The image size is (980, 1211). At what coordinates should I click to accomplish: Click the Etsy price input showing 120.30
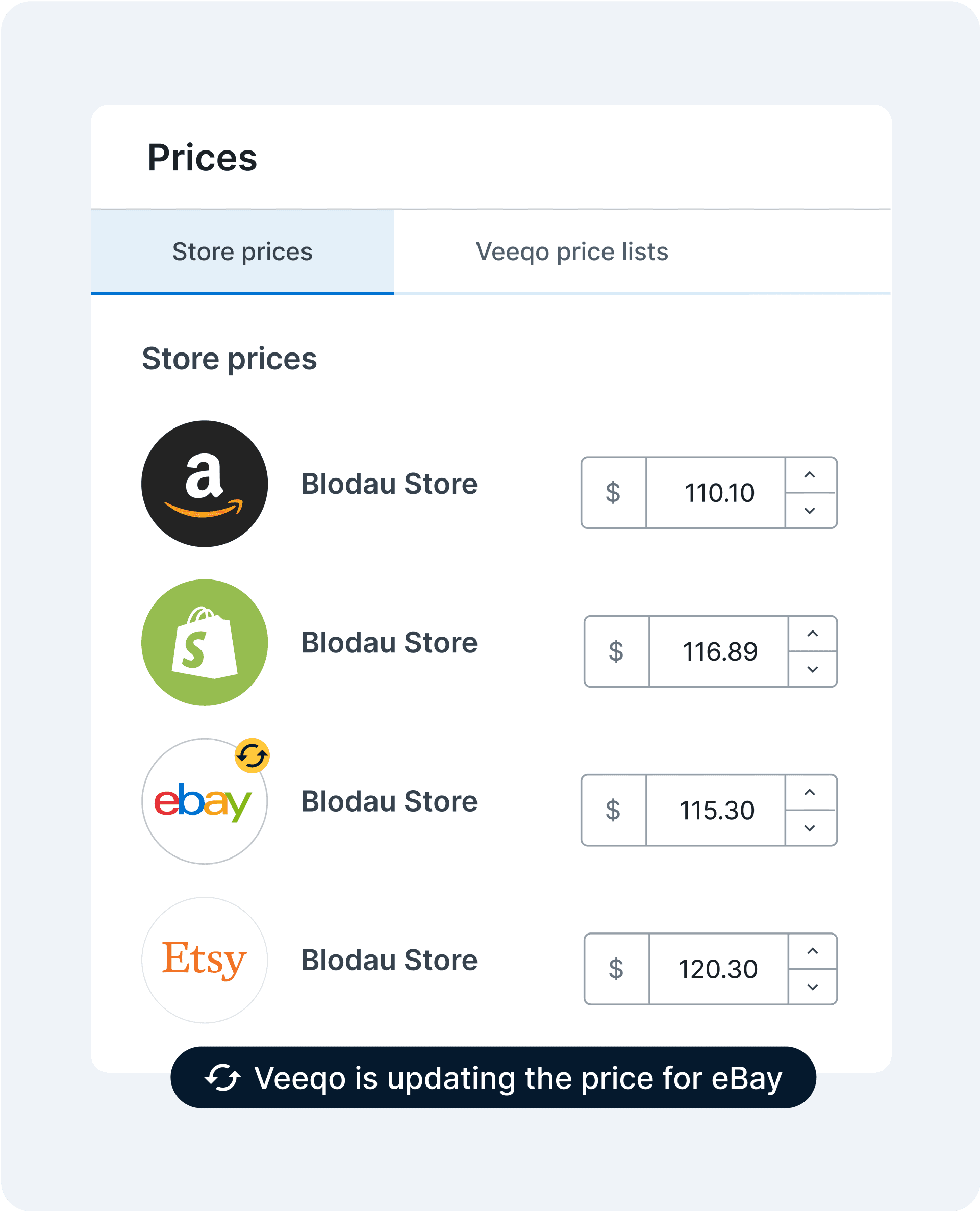click(717, 969)
